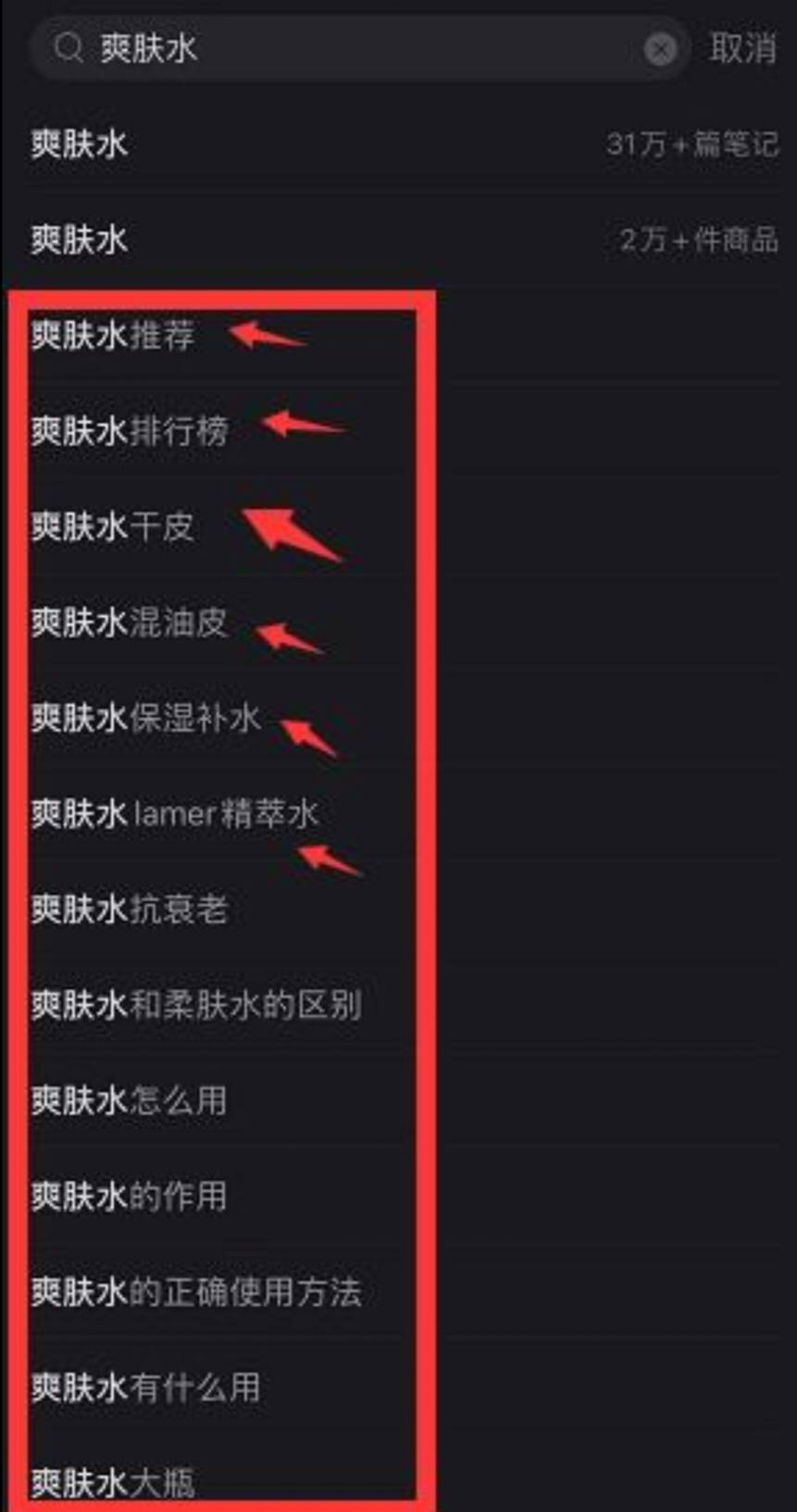This screenshot has width=797, height=1512.
Task: Select the suggestion 爽肤水推荐
Action: tap(113, 335)
